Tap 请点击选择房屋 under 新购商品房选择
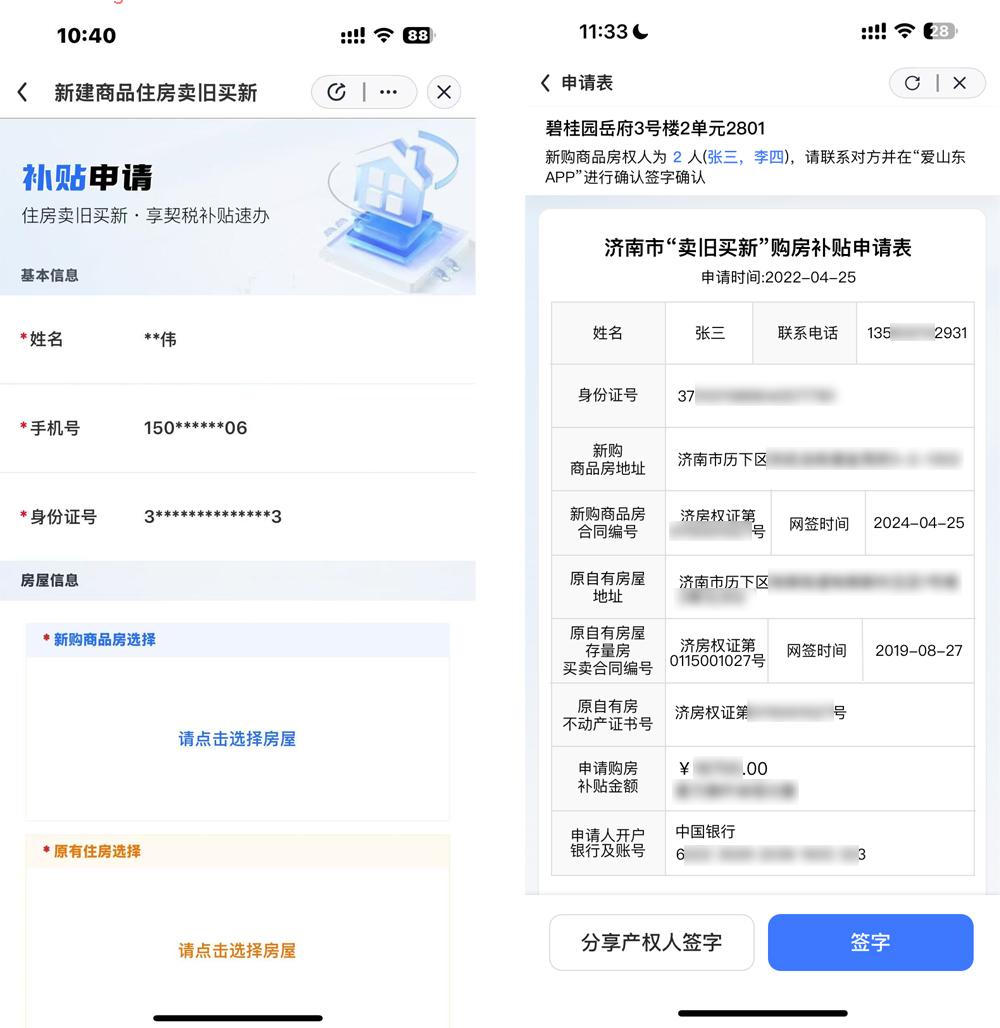Screen dimensions: 1000x1028 tap(237, 739)
